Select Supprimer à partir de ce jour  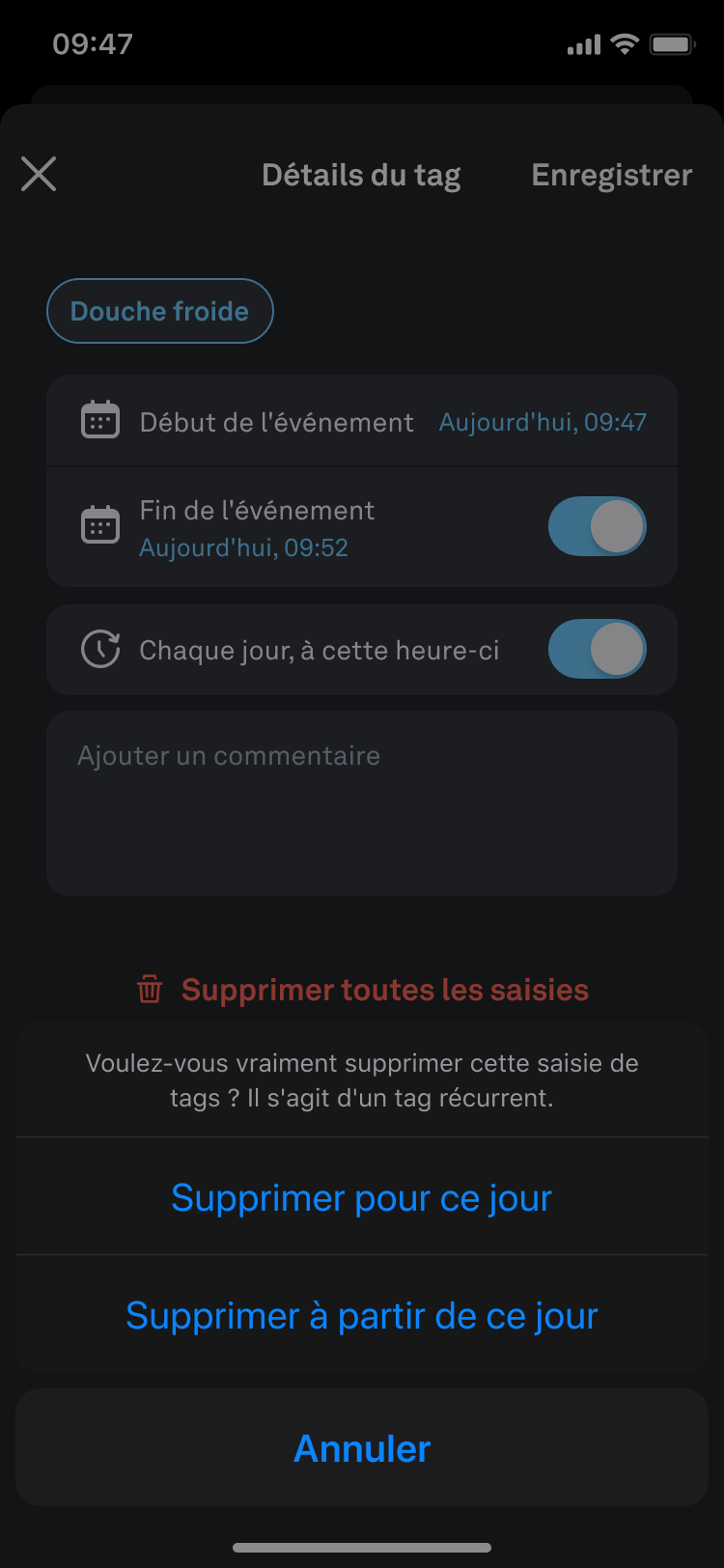361,1316
